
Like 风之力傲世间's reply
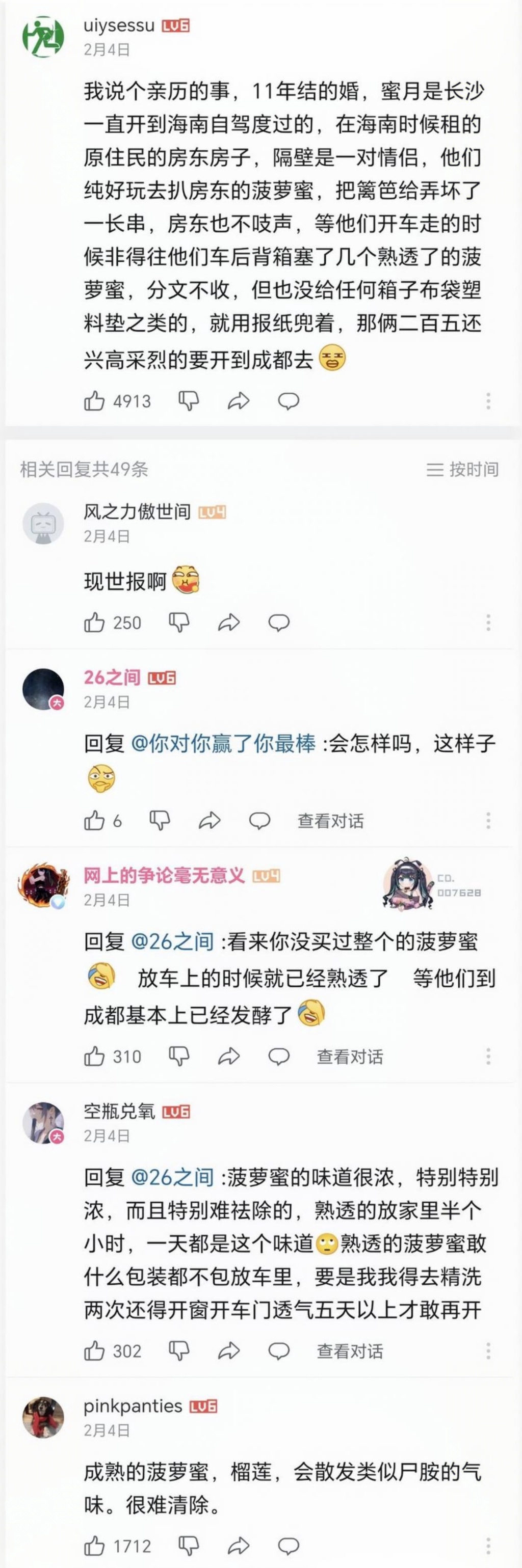pos(94,623)
